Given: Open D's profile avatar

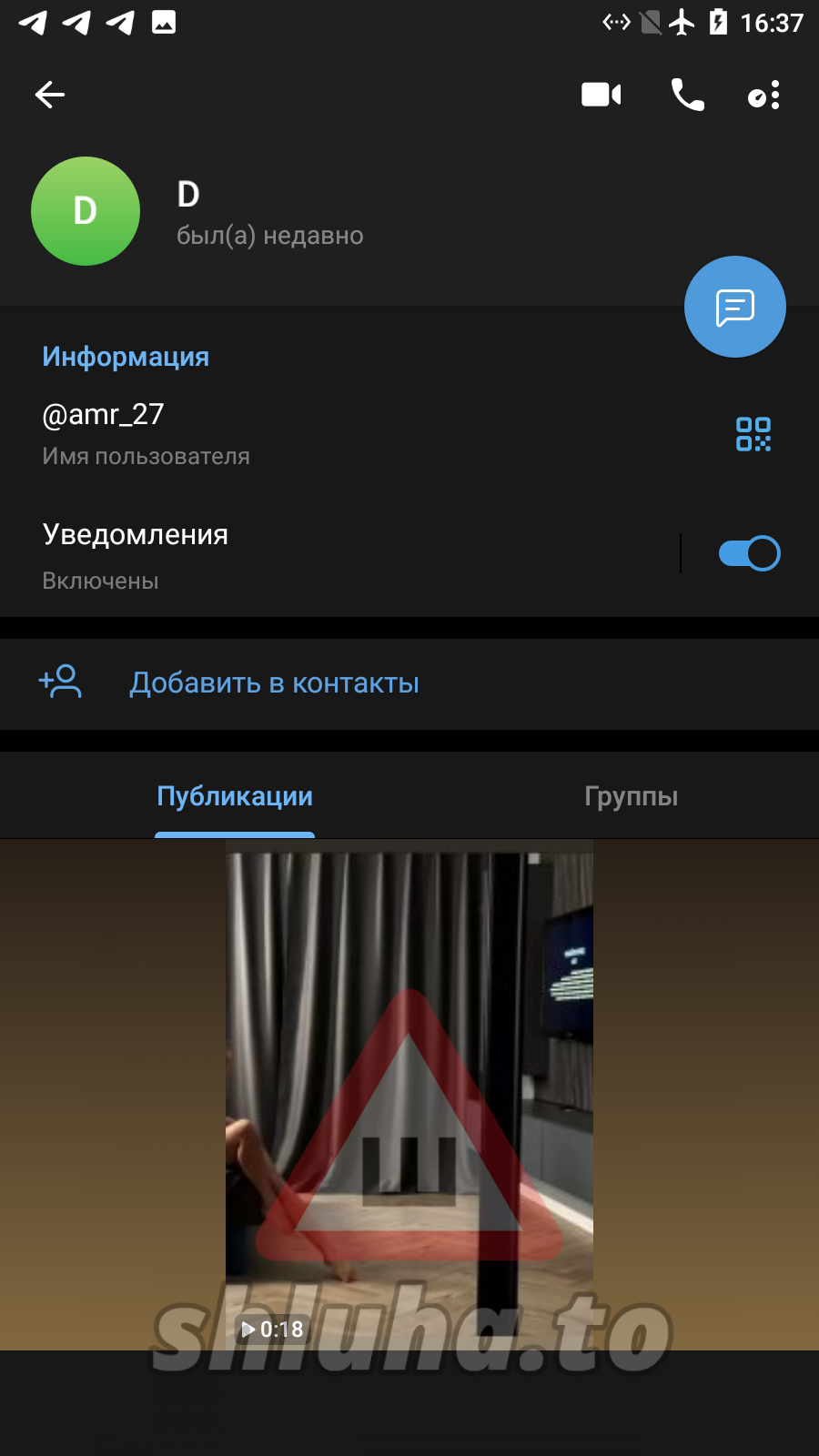Looking at the screenshot, I should 86,211.
